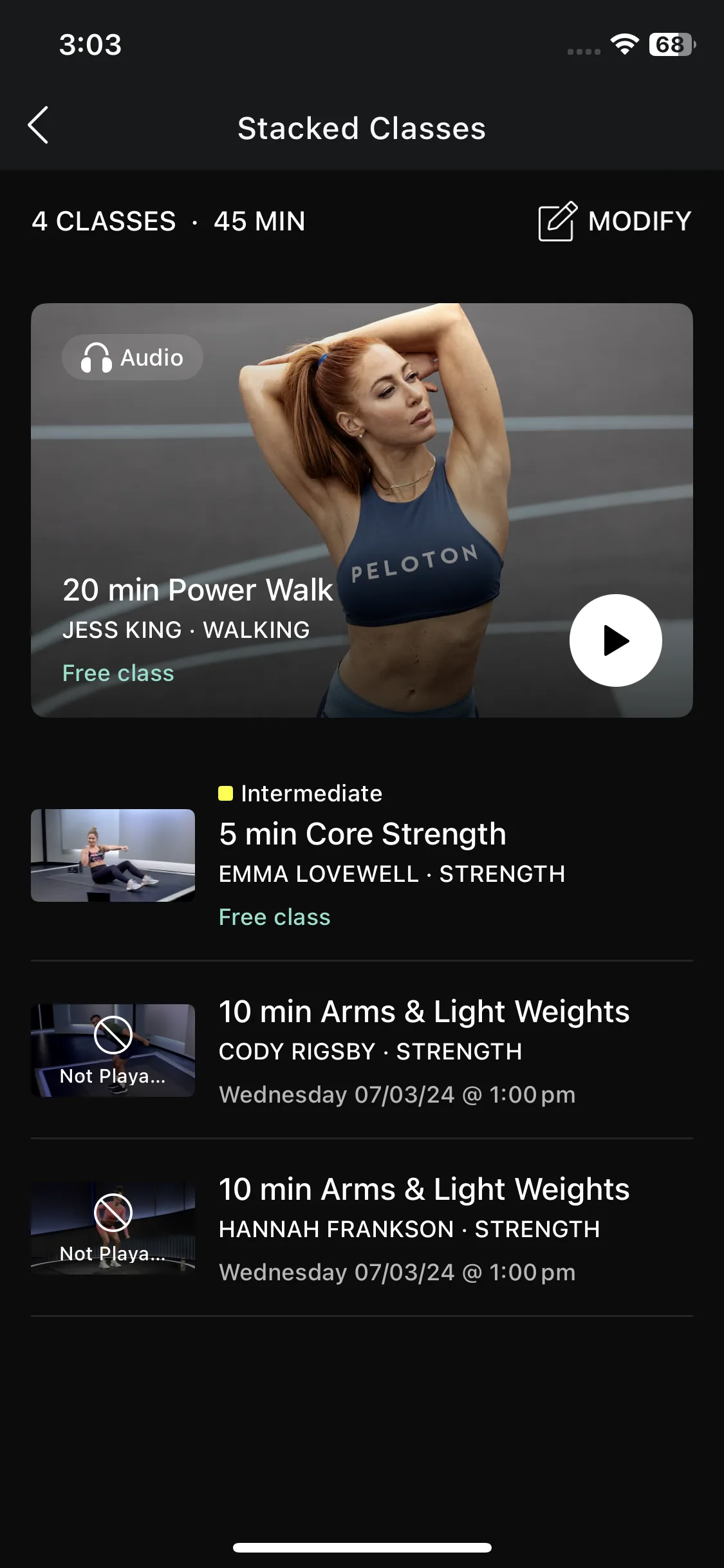Open 5 min Core Strength with Emma Lovewell
The width and height of the screenshot is (724, 1568).
coord(362,856)
